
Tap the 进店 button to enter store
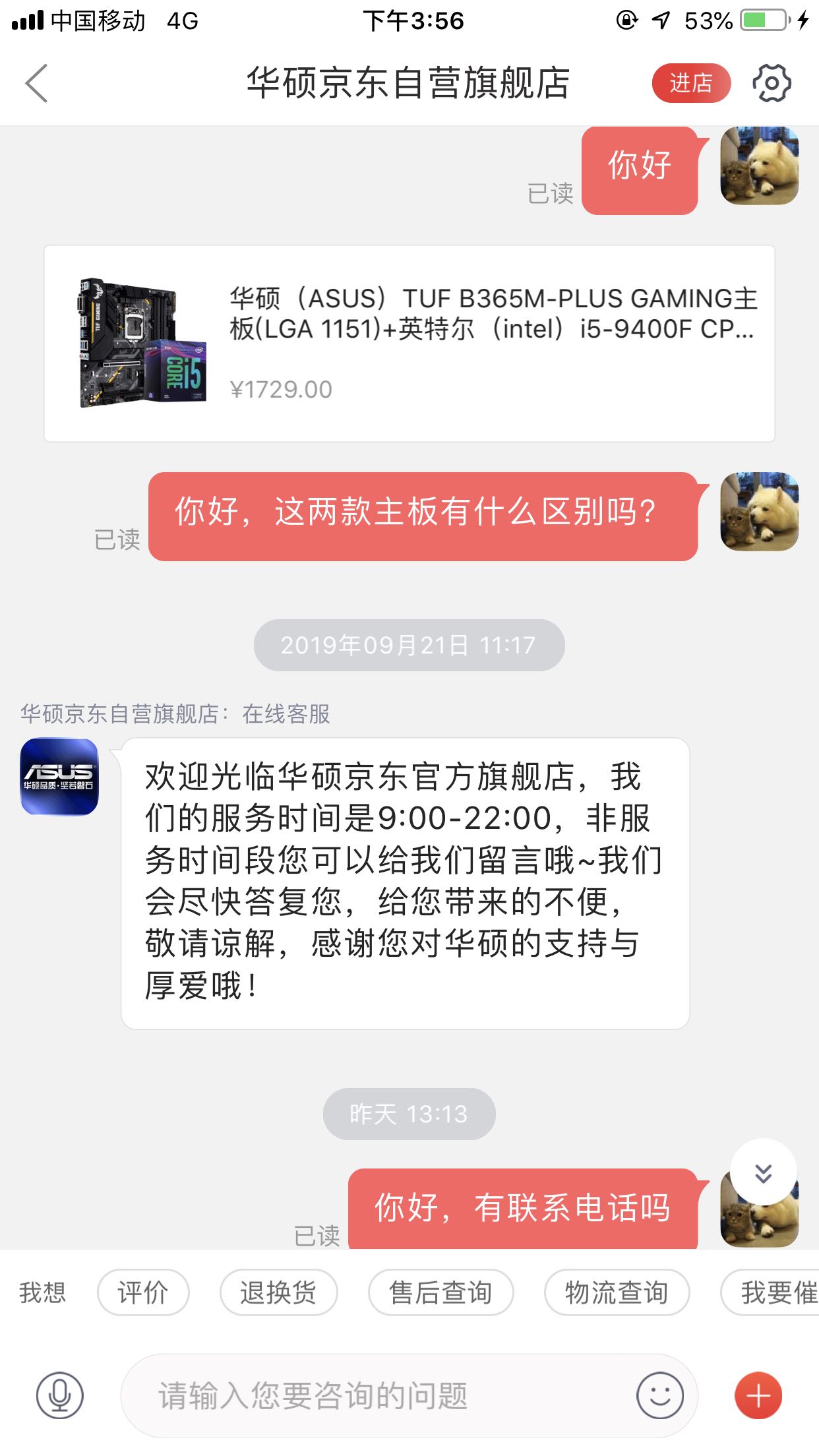(x=690, y=83)
